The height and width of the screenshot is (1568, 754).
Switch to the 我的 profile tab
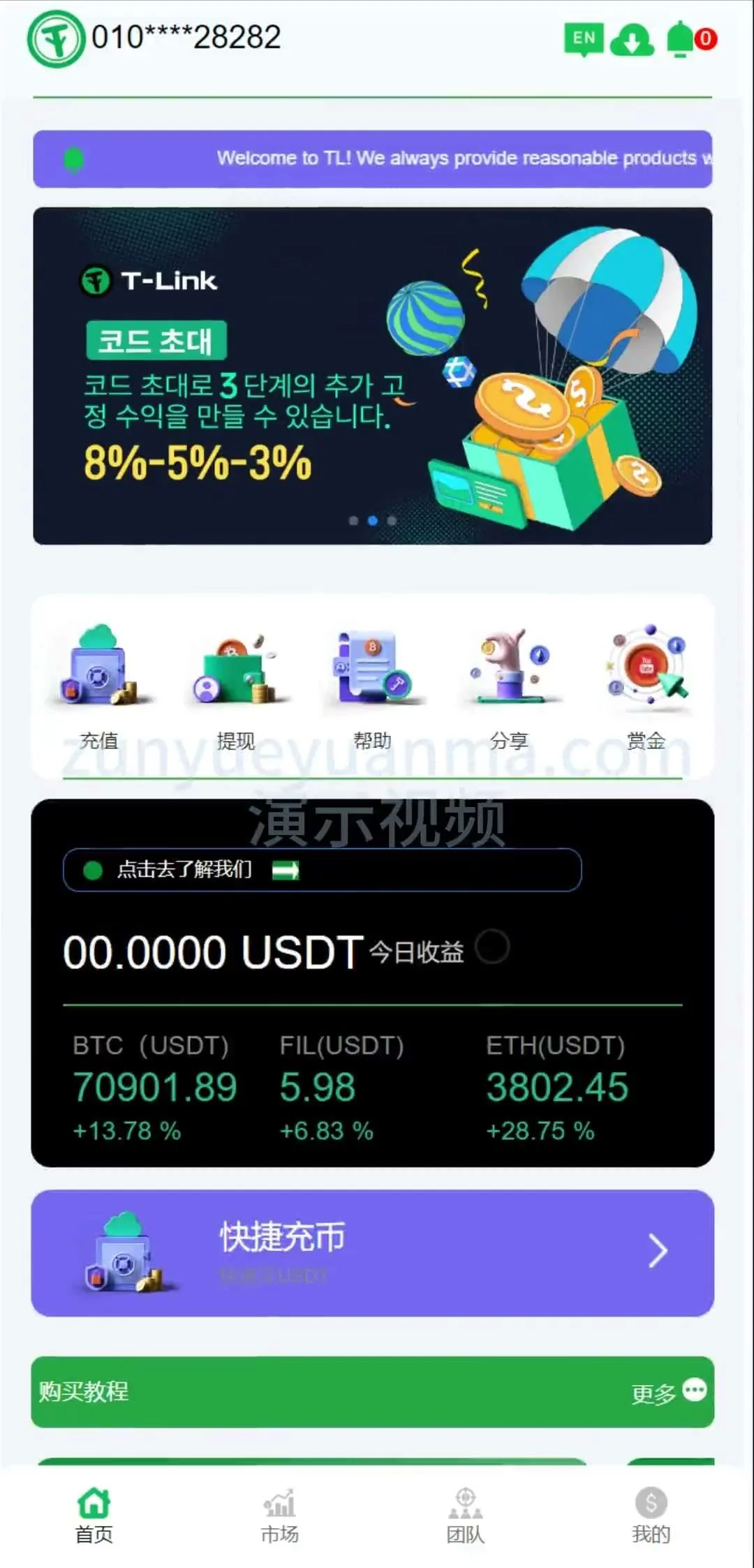click(x=651, y=1515)
